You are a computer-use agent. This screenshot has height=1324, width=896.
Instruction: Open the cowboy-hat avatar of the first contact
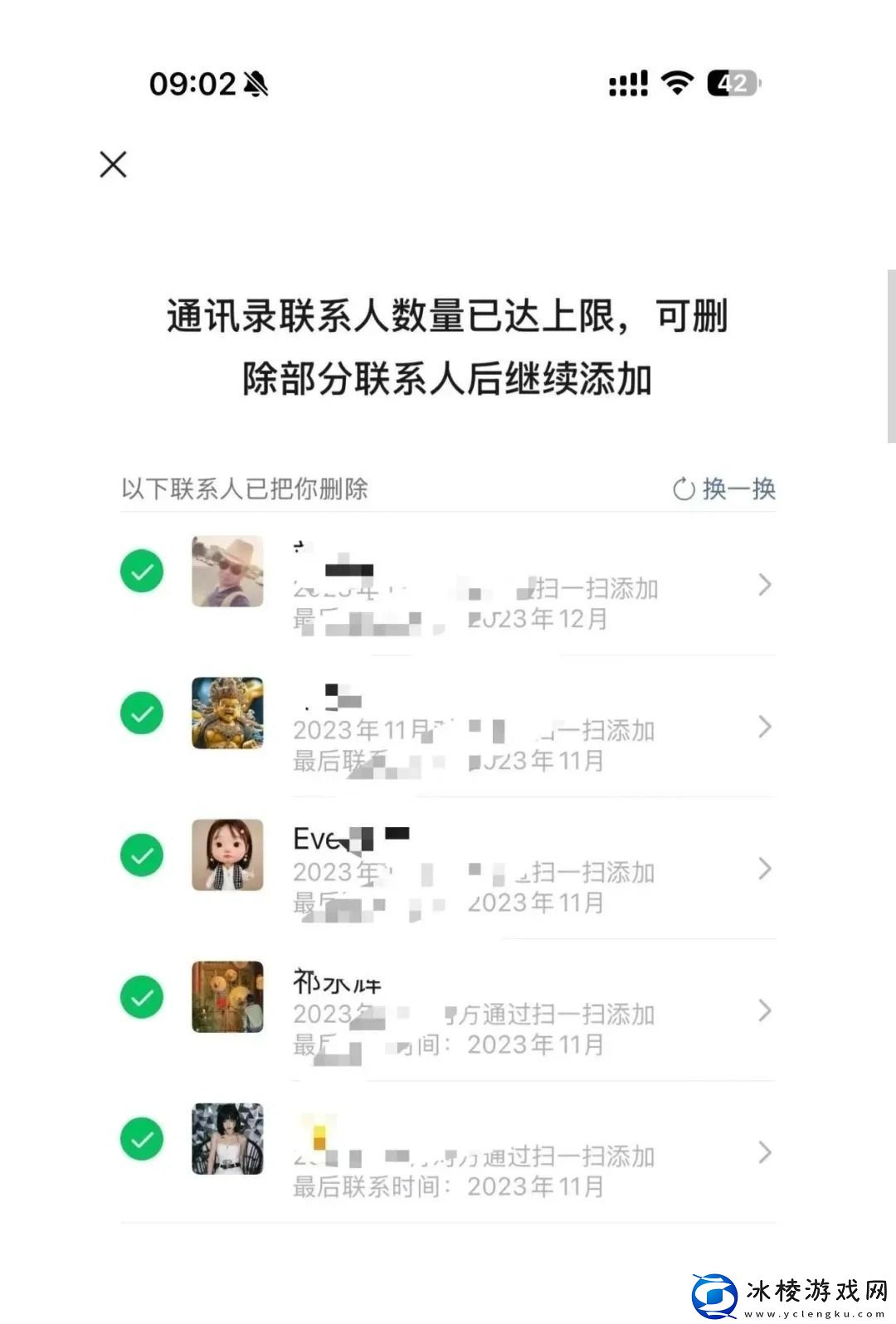click(228, 571)
